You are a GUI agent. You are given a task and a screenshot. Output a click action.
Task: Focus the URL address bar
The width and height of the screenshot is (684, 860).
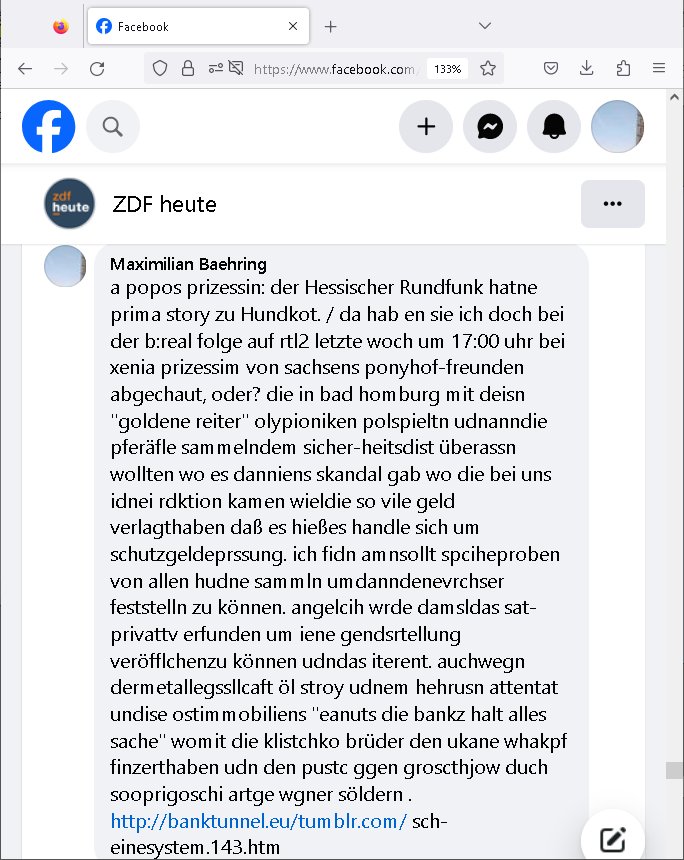[x=330, y=69]
